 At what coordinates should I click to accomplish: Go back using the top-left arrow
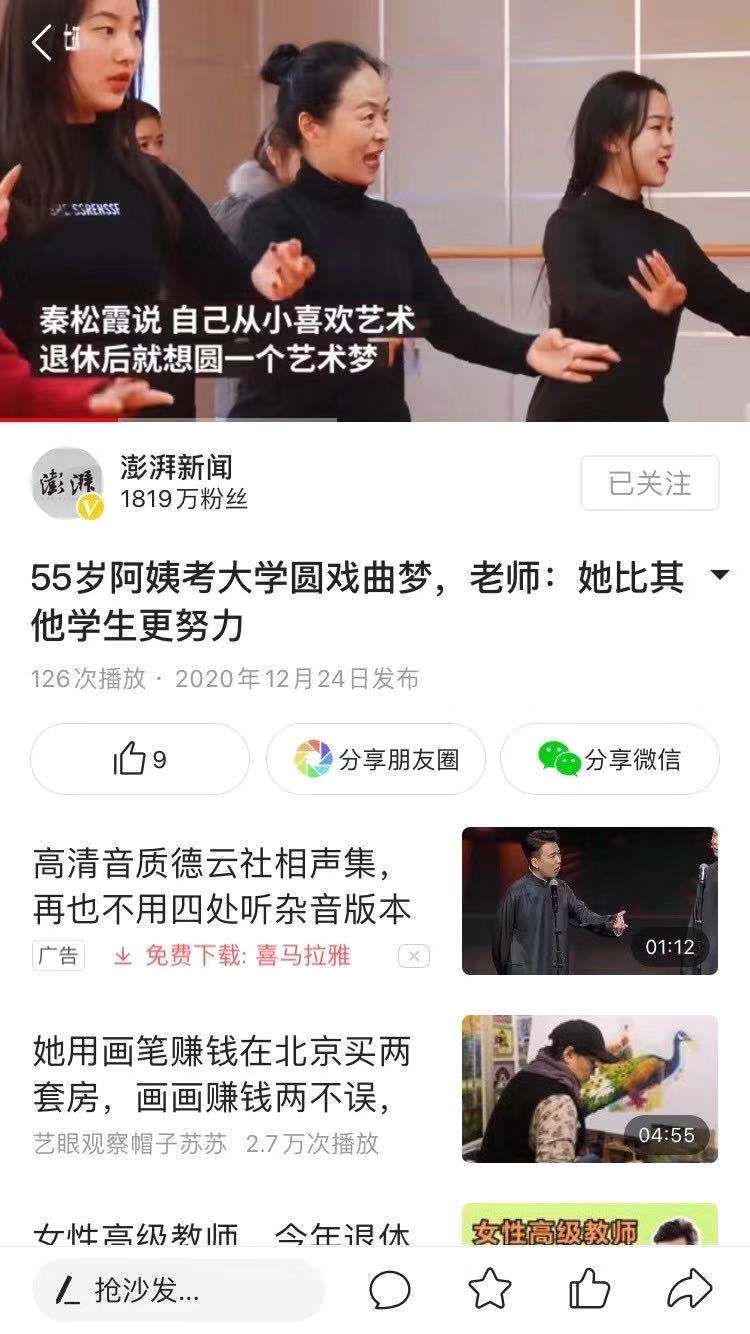point(42,43)
